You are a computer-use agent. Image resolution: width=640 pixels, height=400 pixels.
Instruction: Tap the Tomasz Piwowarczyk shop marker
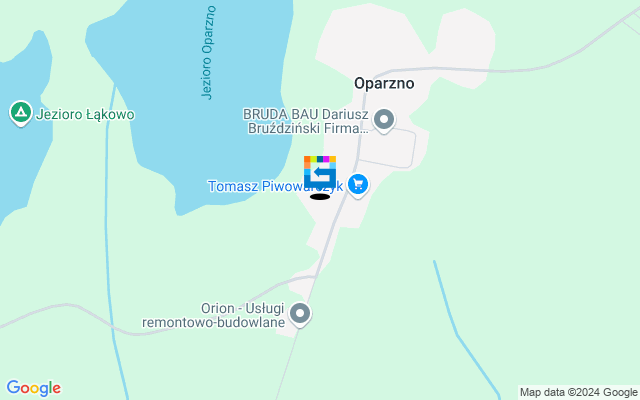(358, 185)
